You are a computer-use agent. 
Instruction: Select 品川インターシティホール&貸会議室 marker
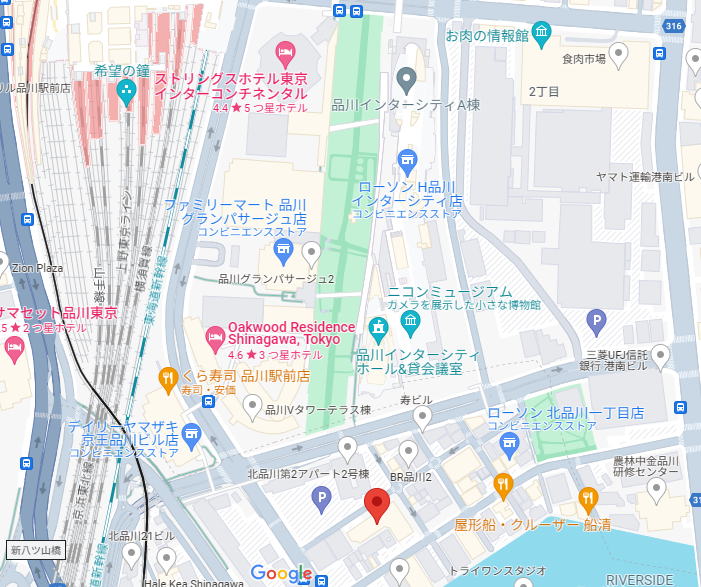[x=377, y=327]
